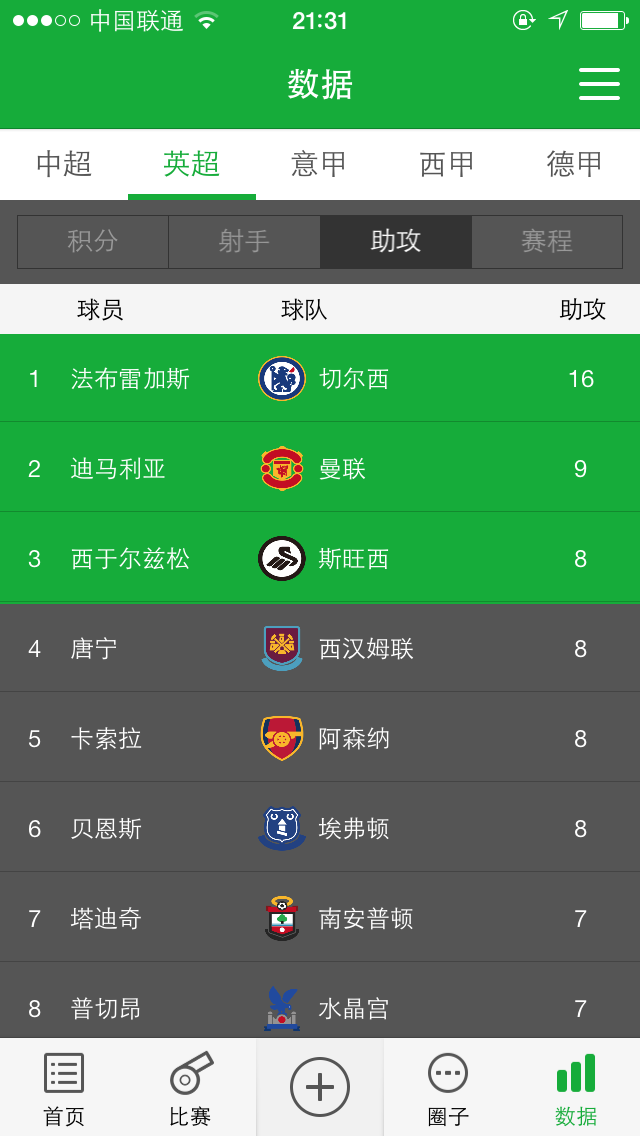Open player row 法布雷加斯
This screenshot has width=640, height=1136.
[x=320, y=378]
